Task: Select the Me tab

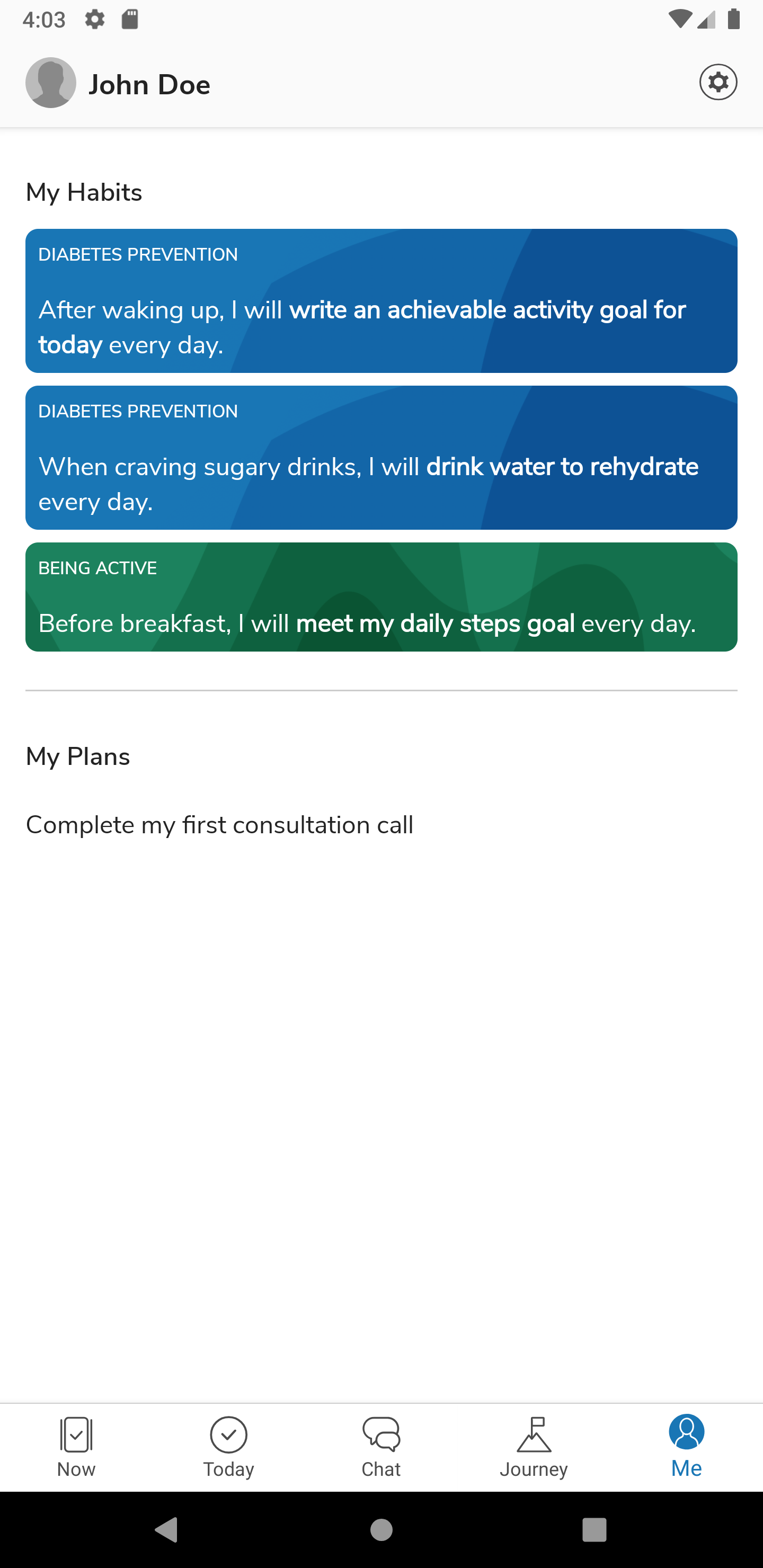Action: pos(686,1447)
